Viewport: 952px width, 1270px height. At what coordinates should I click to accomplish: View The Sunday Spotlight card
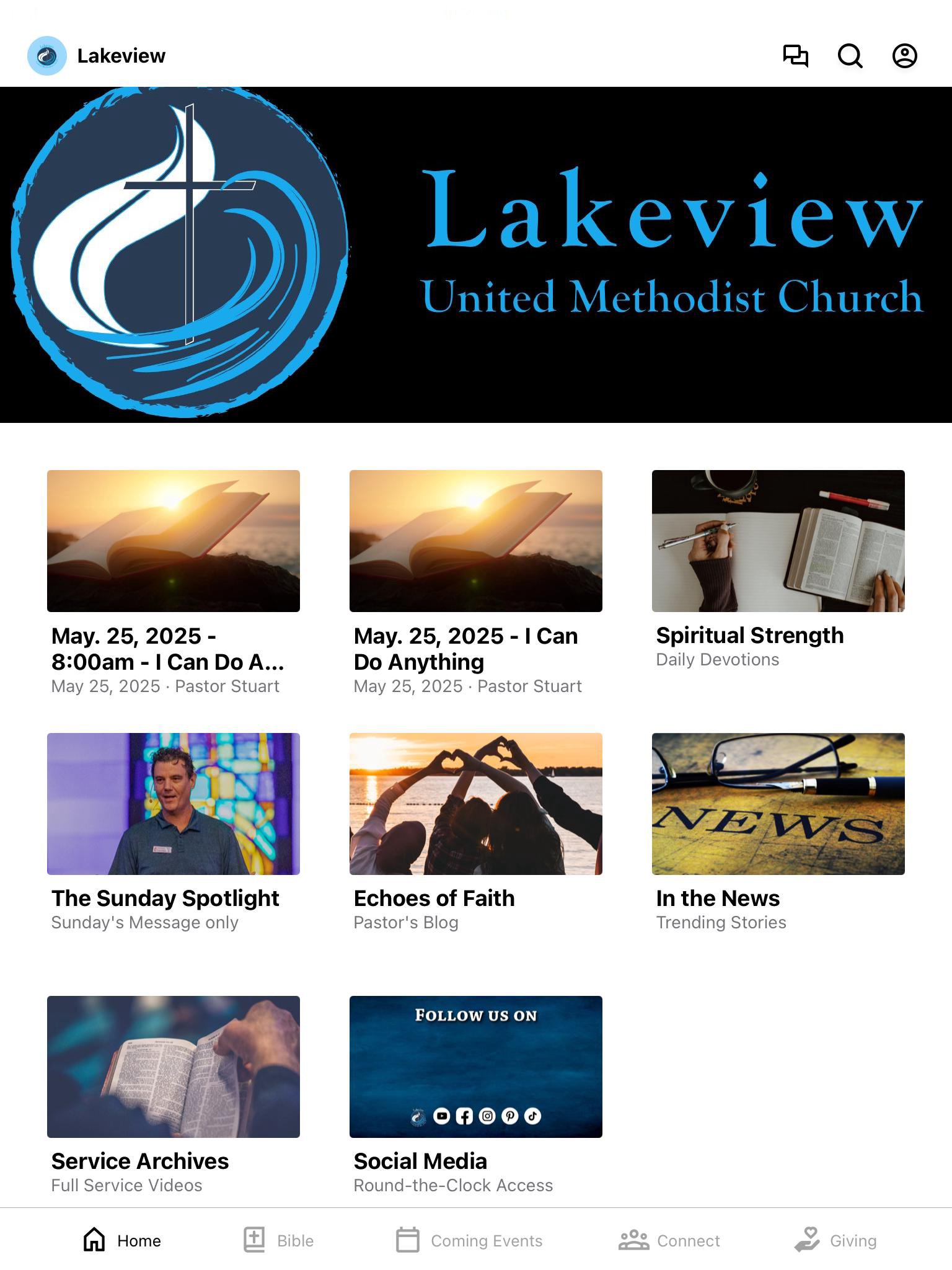click(x=174, y=832)
